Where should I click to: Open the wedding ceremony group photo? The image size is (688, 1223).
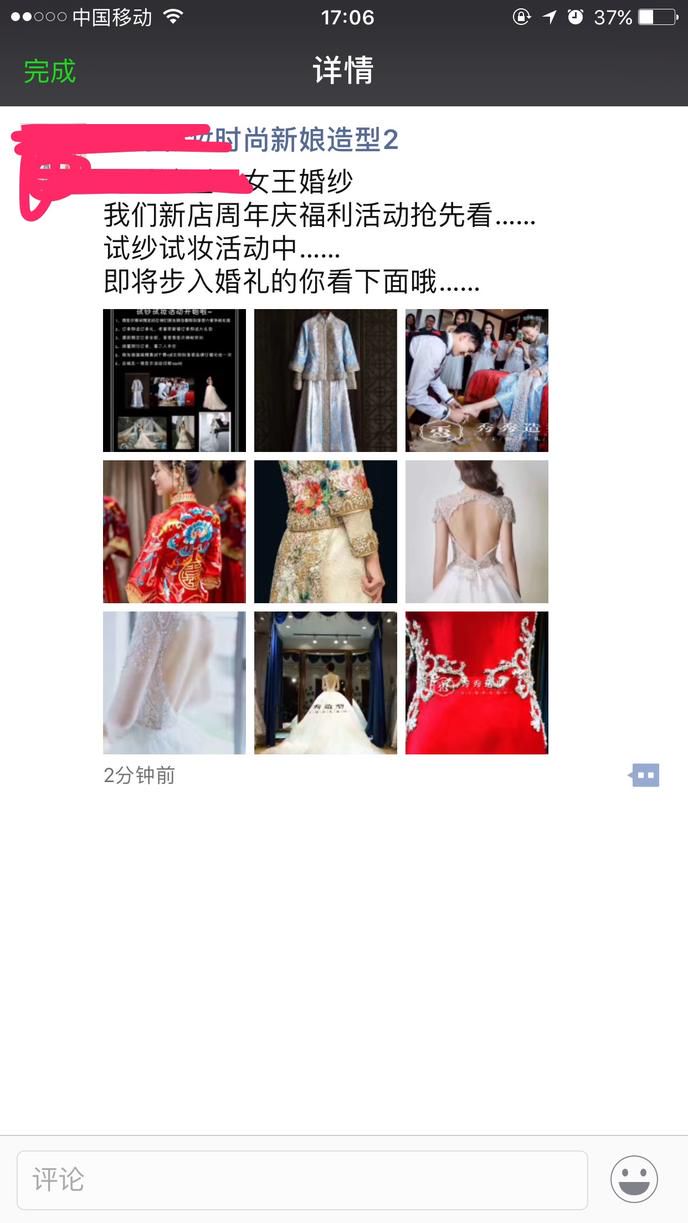click(x=476, y=380)
